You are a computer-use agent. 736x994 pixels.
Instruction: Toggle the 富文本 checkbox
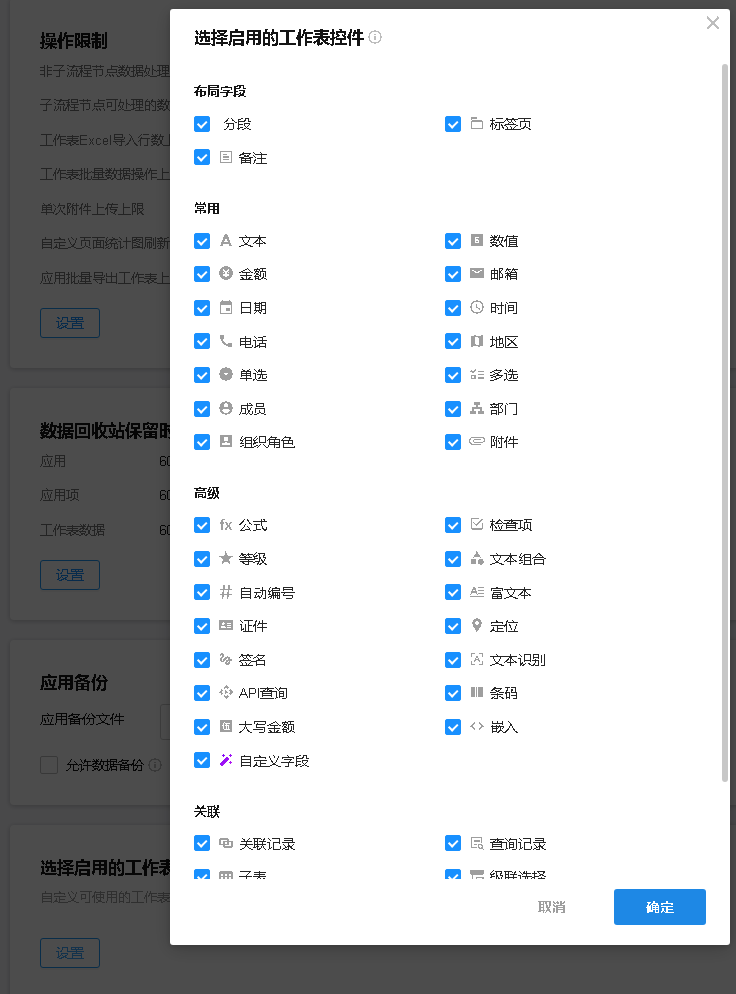tap(453, 593)
